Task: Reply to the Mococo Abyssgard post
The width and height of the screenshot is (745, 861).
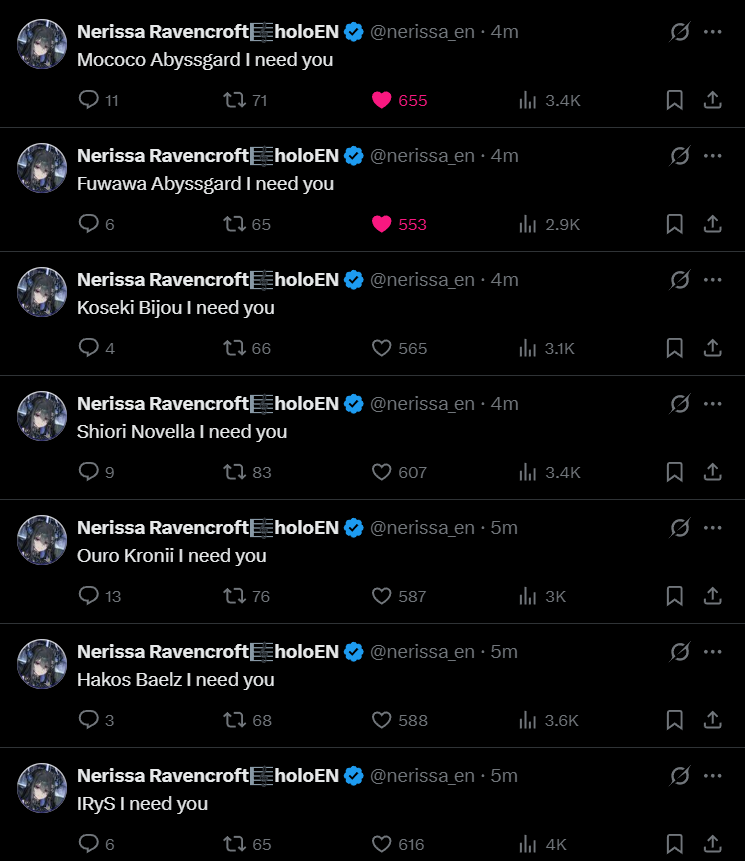Action: click(89, 100)
